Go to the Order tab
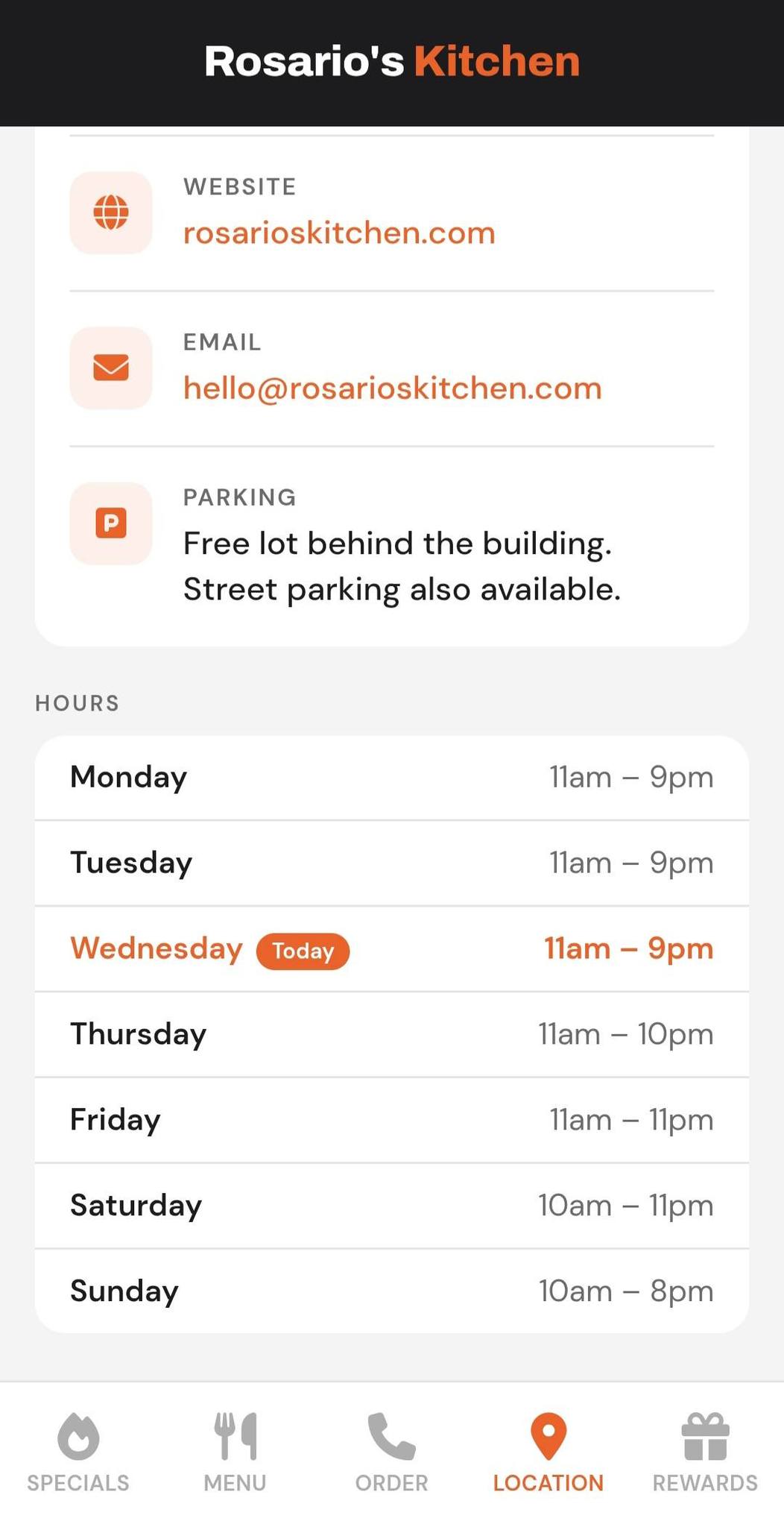 pyautogui.click(x=392, y=1452)
